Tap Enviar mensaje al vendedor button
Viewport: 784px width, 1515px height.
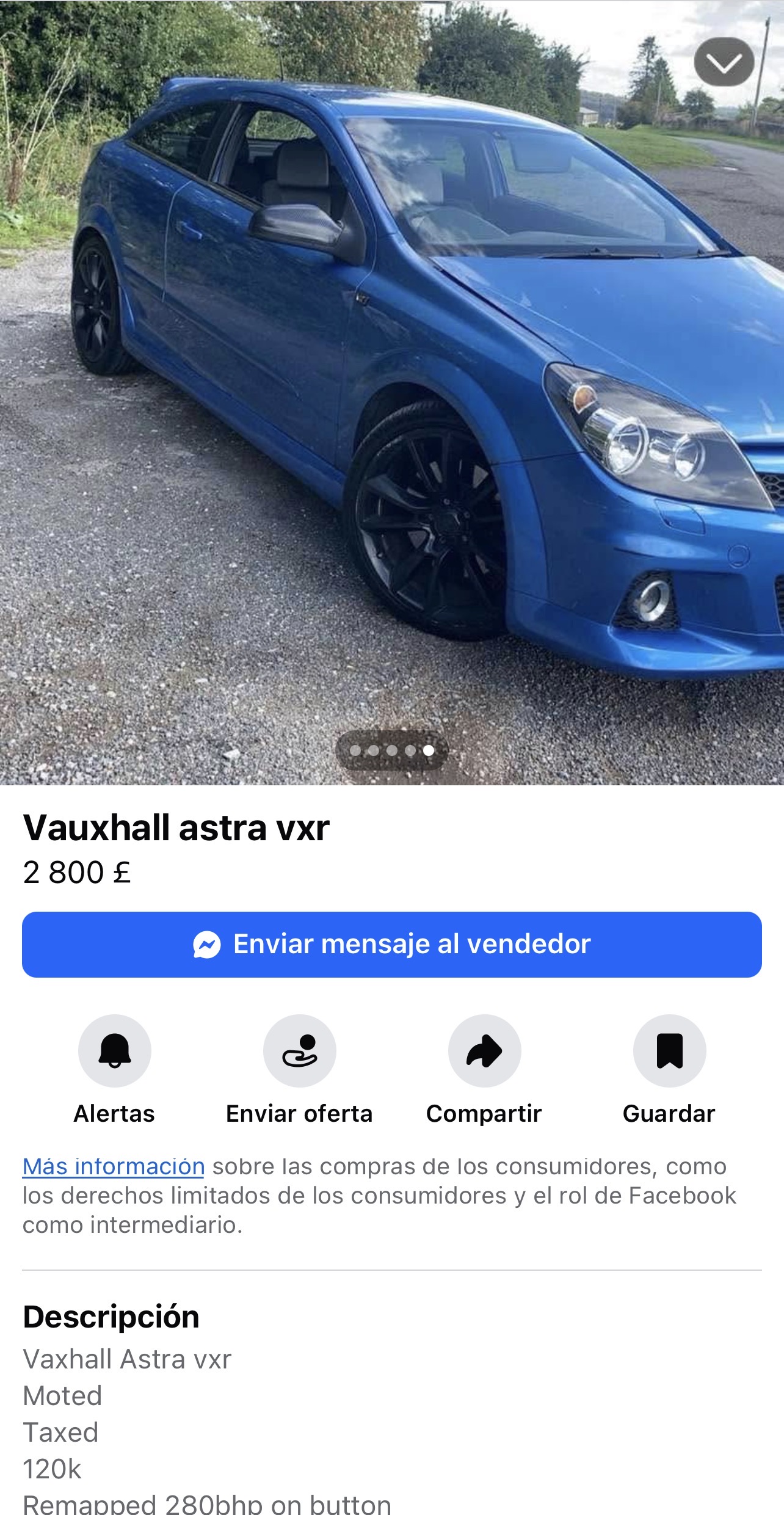(x=392, y=944)
